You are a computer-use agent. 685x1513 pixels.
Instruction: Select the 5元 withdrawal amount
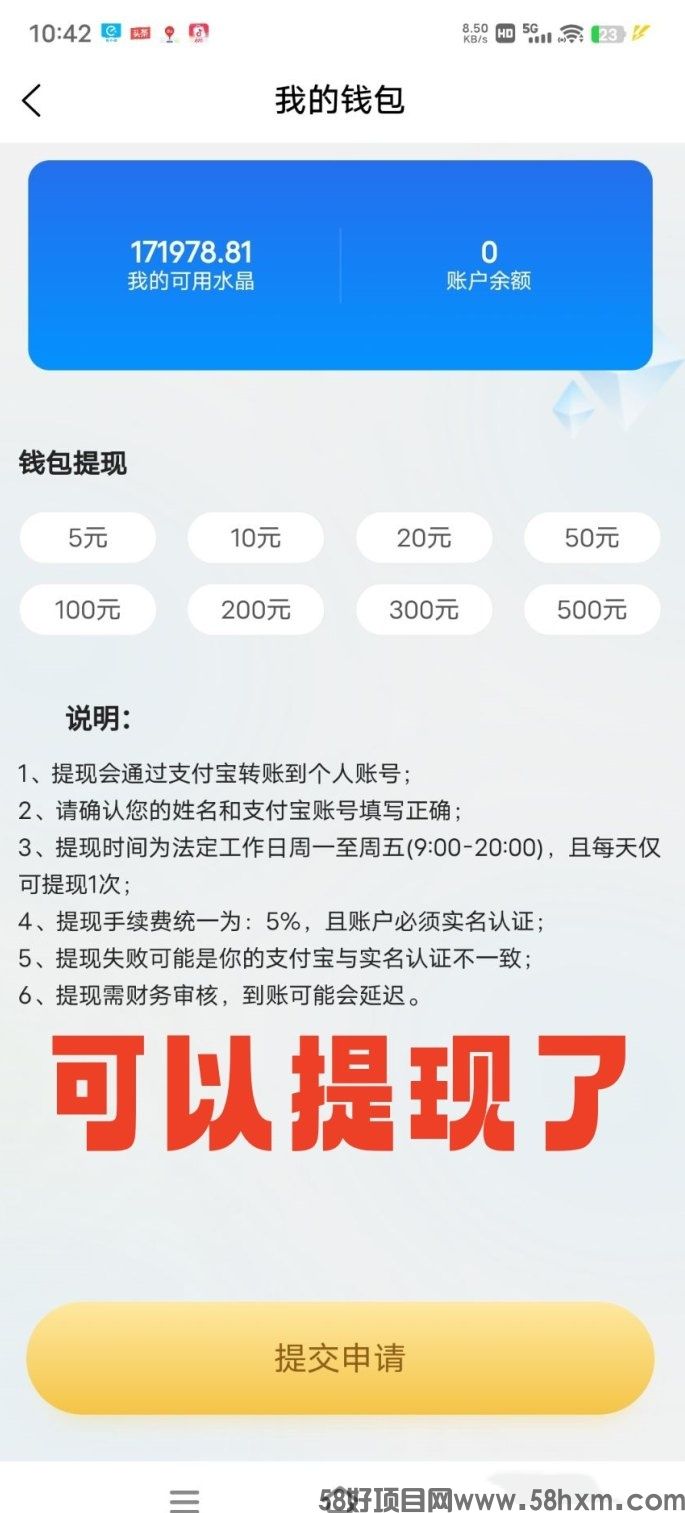[88, 538]
